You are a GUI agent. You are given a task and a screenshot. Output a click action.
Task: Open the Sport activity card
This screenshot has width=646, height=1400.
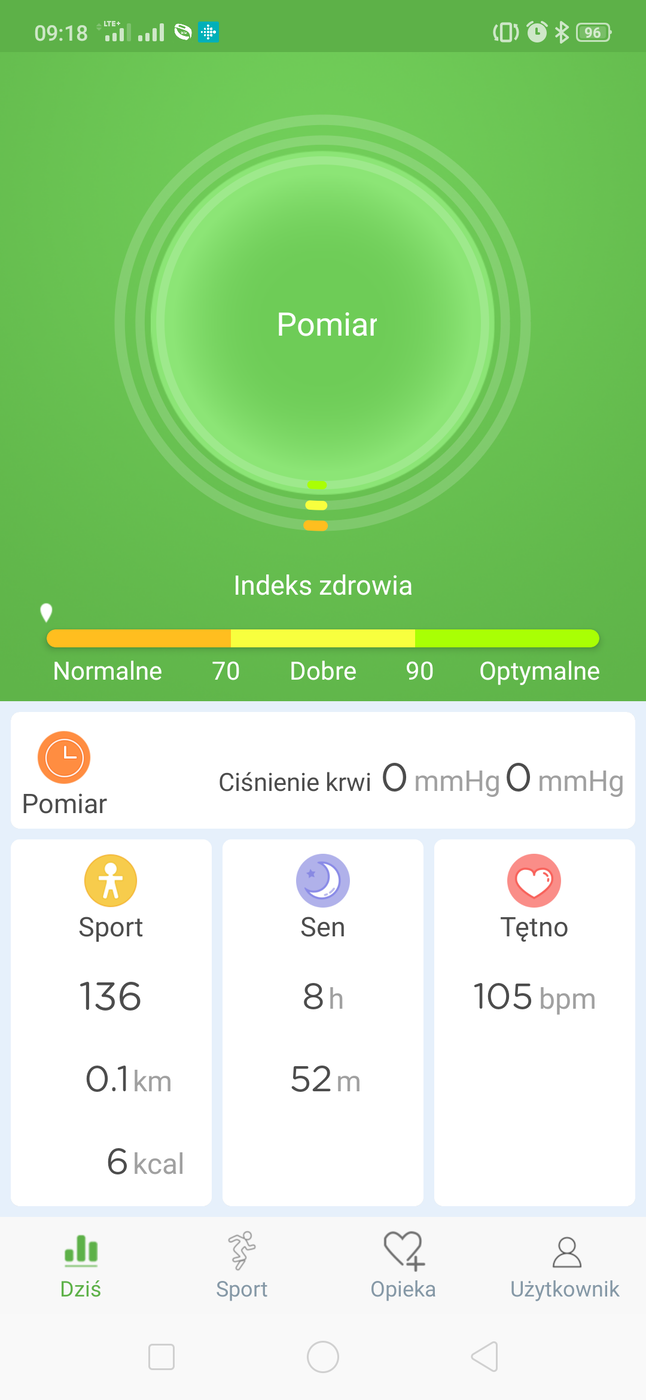coord(111,1022)
